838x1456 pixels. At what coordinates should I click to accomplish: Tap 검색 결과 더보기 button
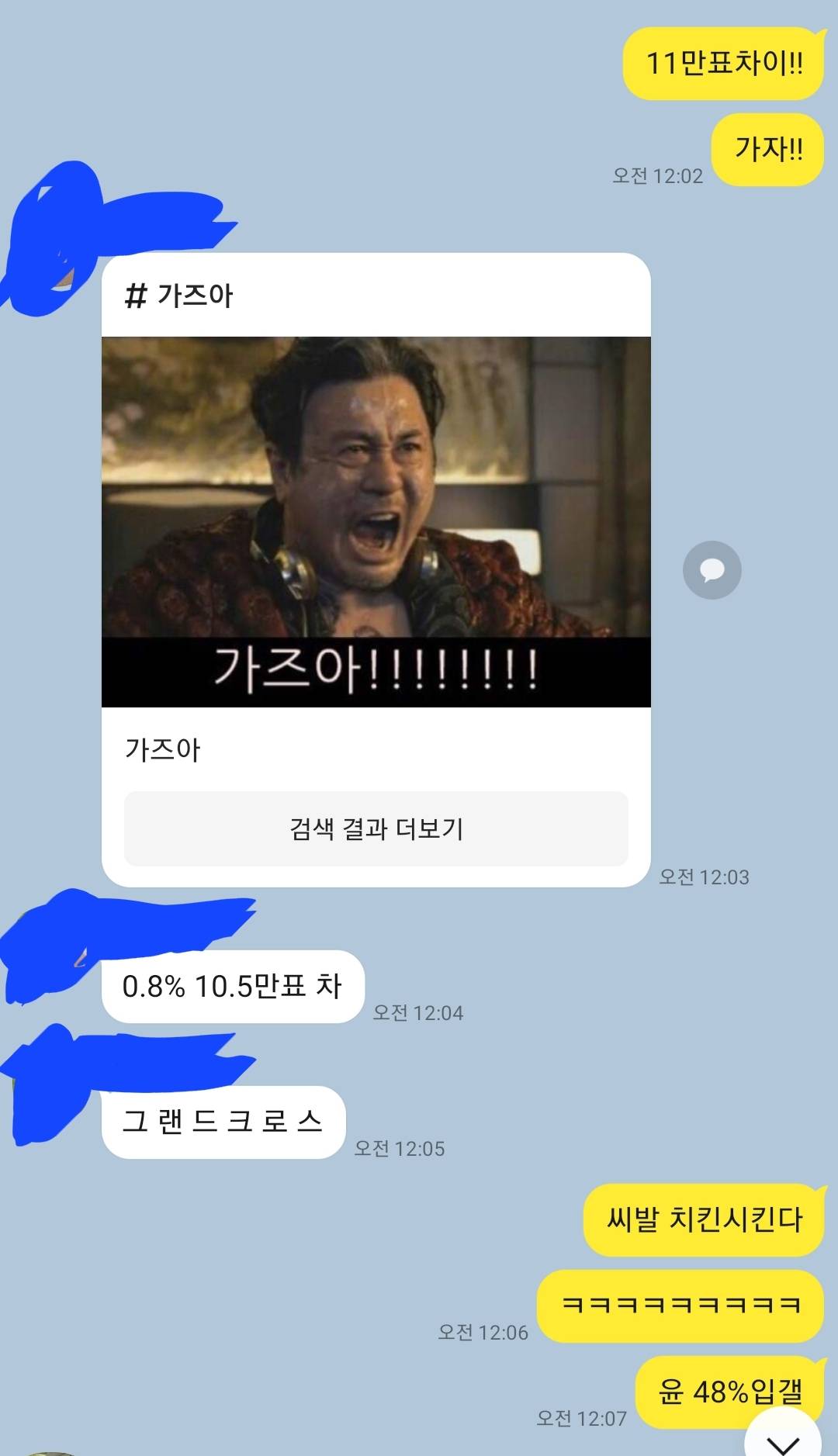tap(376, 828)
